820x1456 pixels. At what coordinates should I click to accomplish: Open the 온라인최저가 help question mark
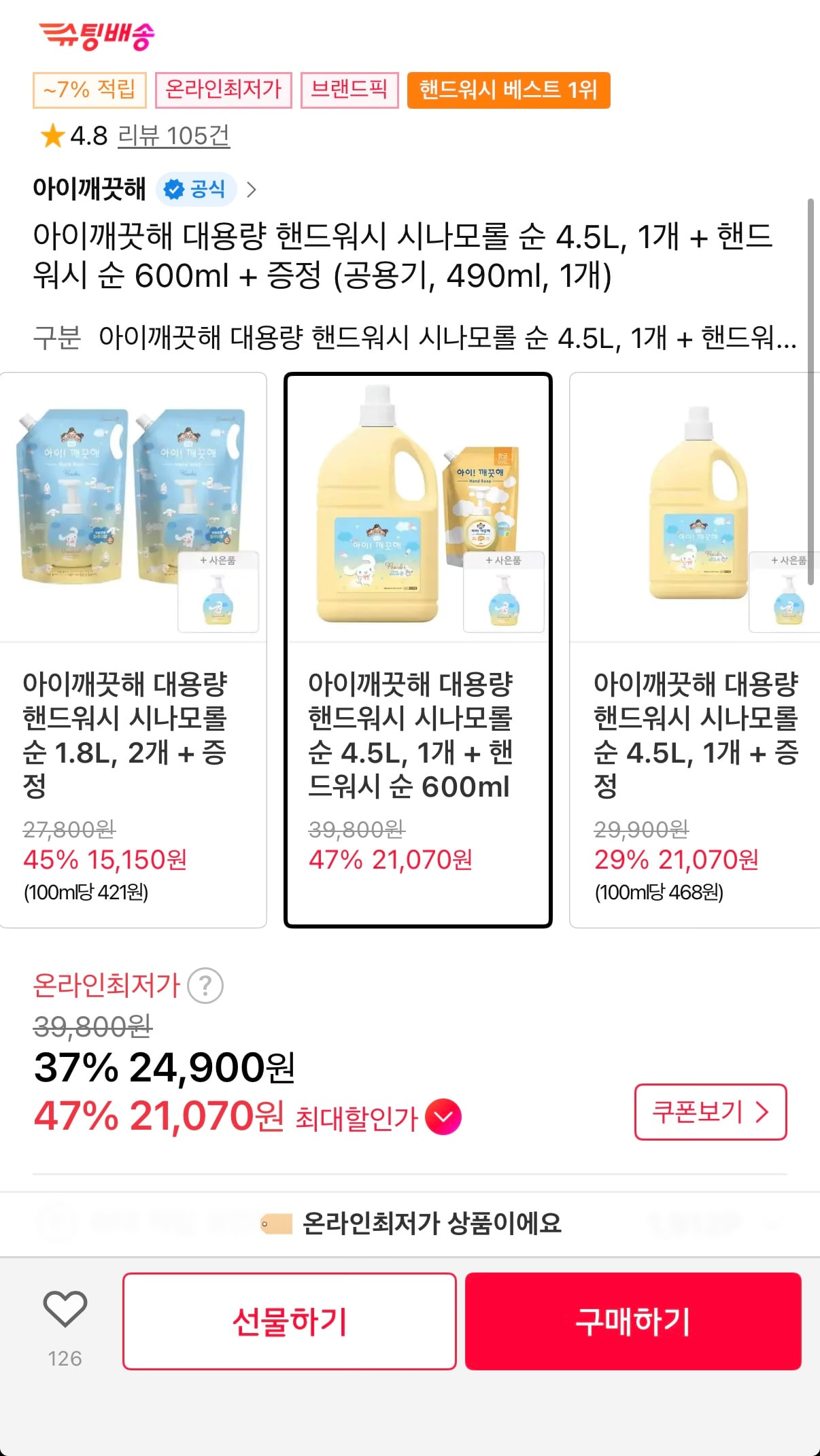click(205, 986)
